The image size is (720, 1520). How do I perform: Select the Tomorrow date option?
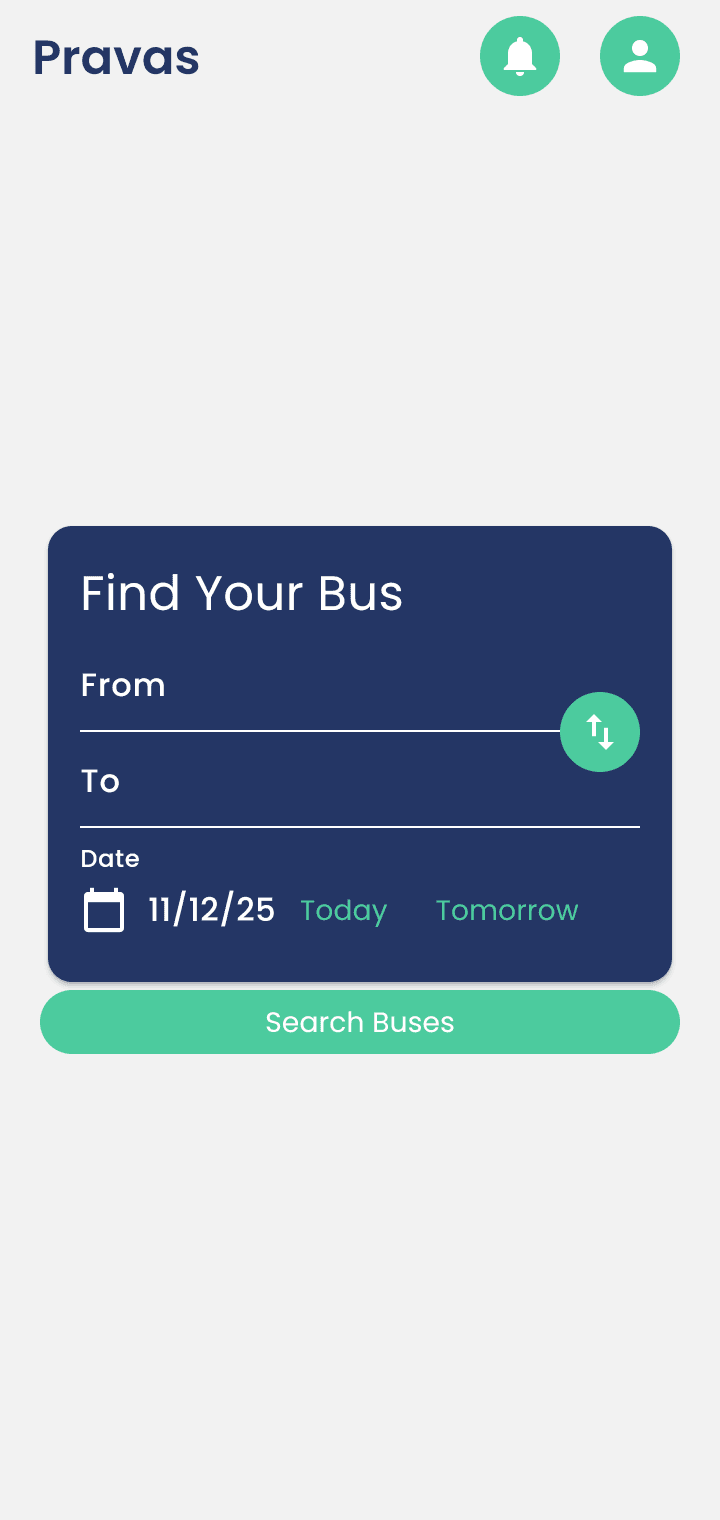point(507,910)
